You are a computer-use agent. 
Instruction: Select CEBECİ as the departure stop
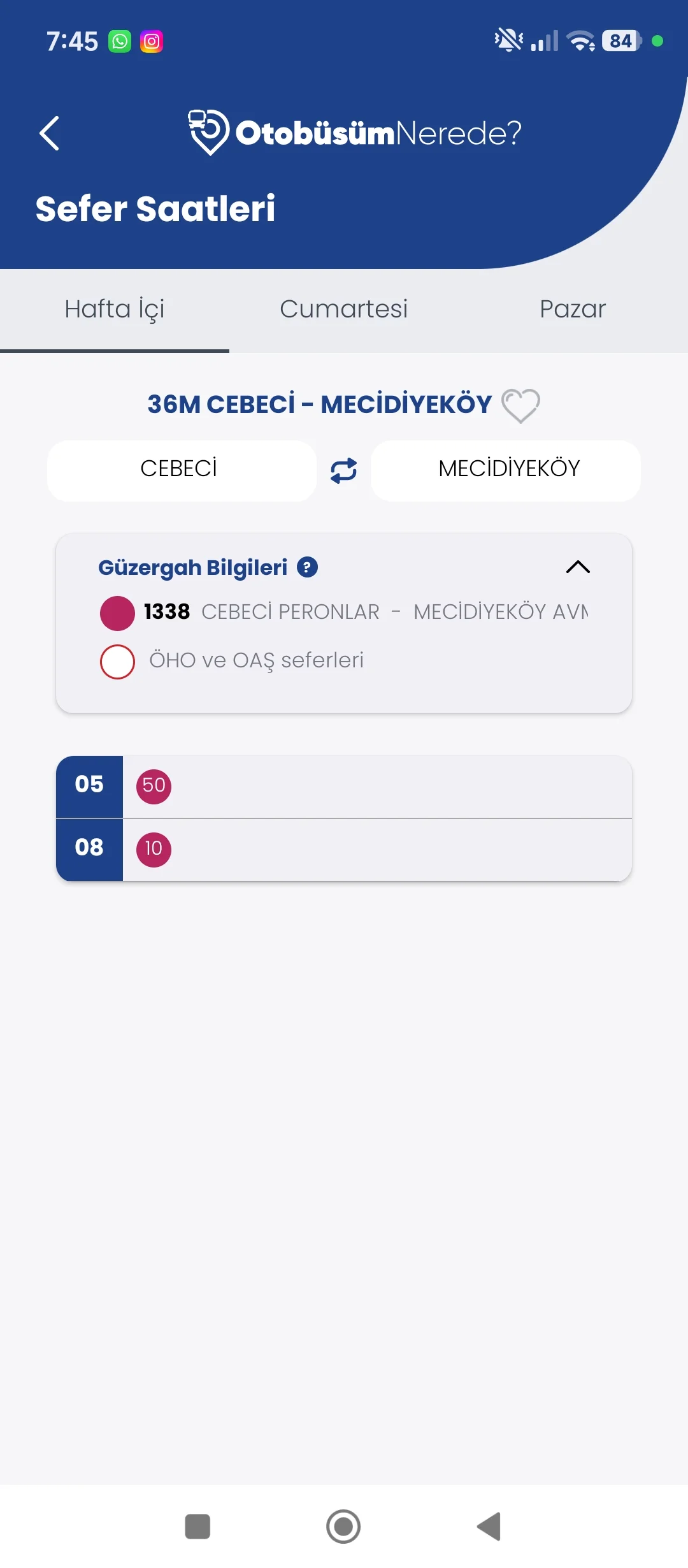point(180,470)
